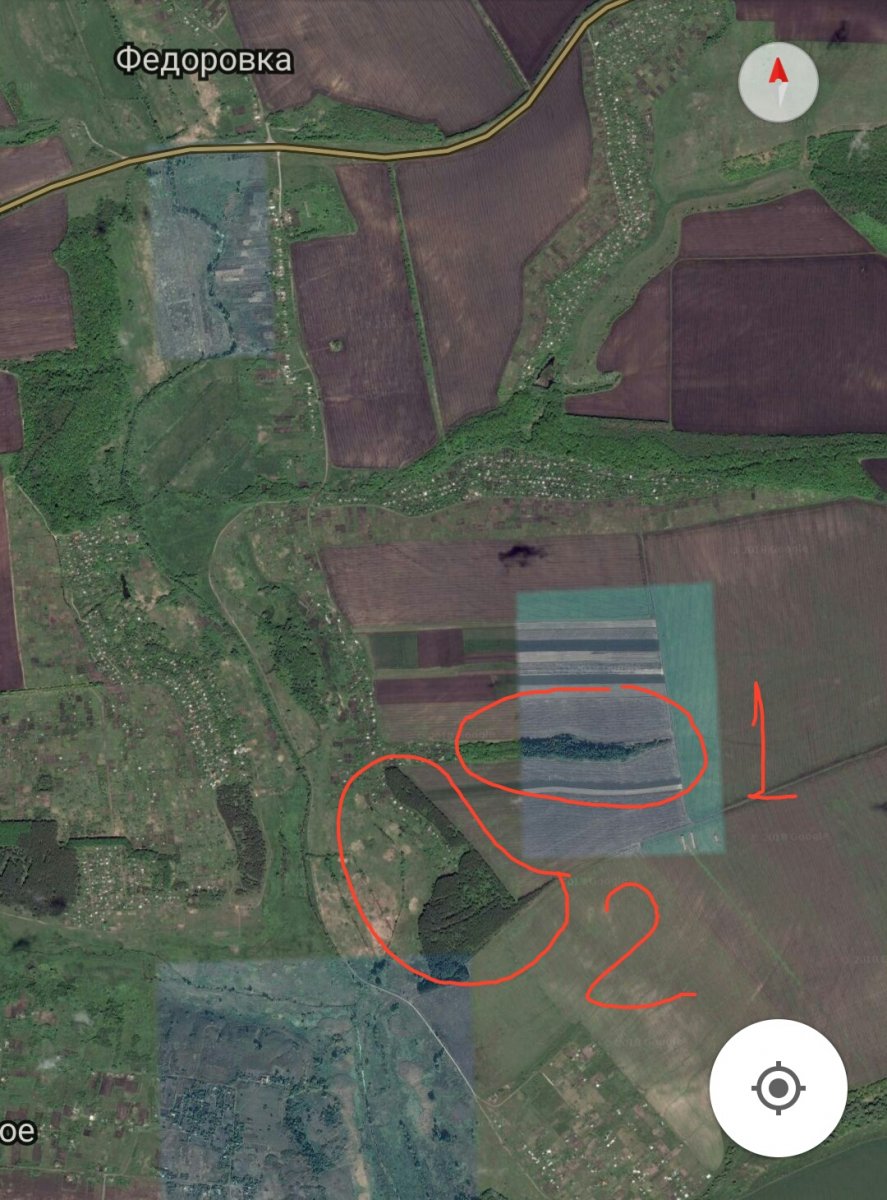Center the map on my location
This screenshot has height=1200, width=887.
tap(778, 1087)
